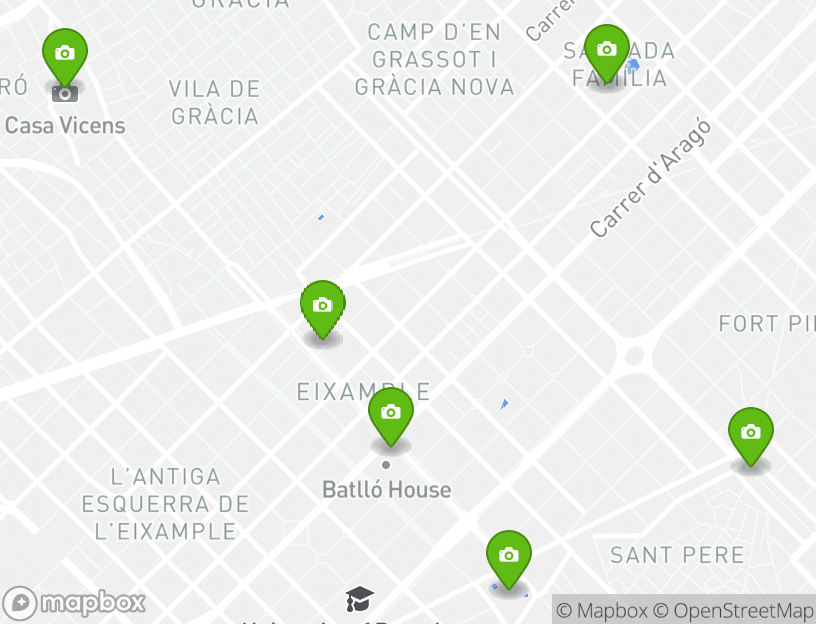Open the © Mapbox attribution link
Screen dimensions: 816x624
click(x=602, y=610)
